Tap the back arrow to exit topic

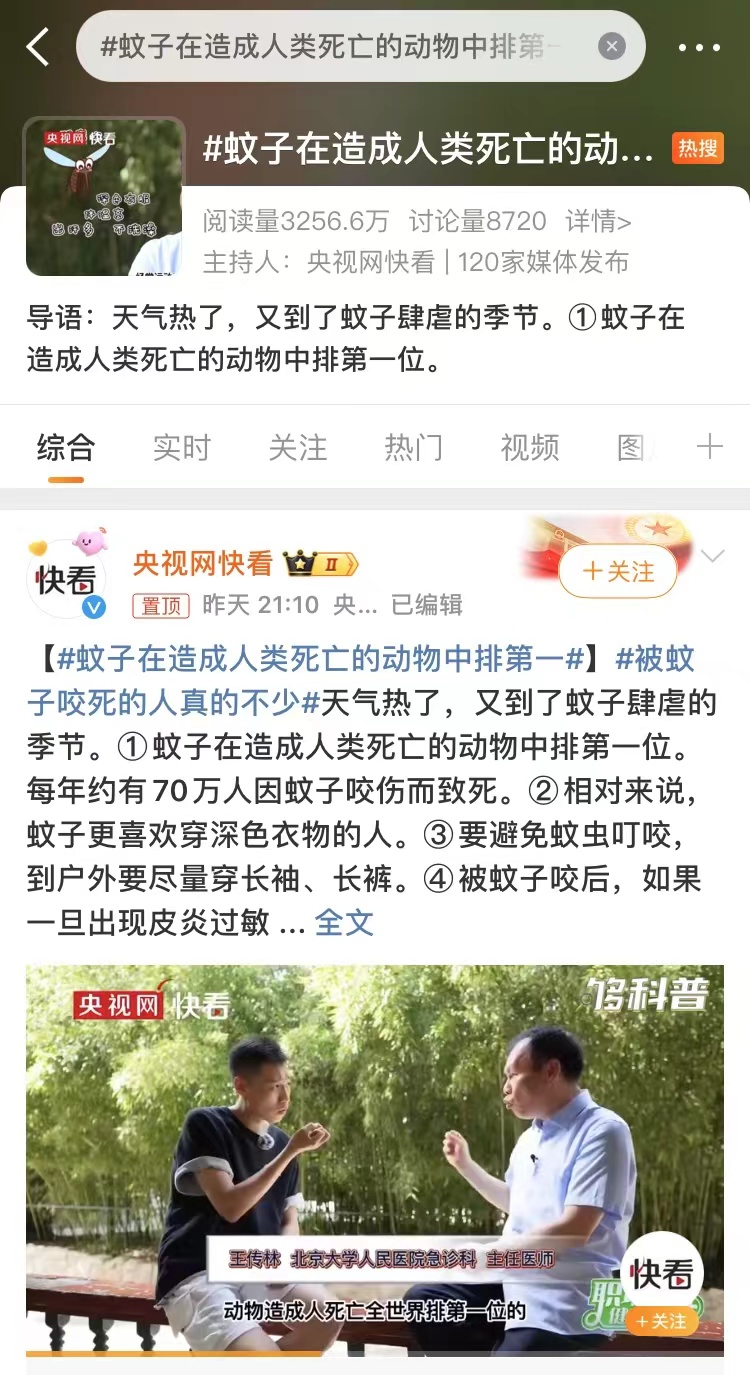(x=38, y=45)
